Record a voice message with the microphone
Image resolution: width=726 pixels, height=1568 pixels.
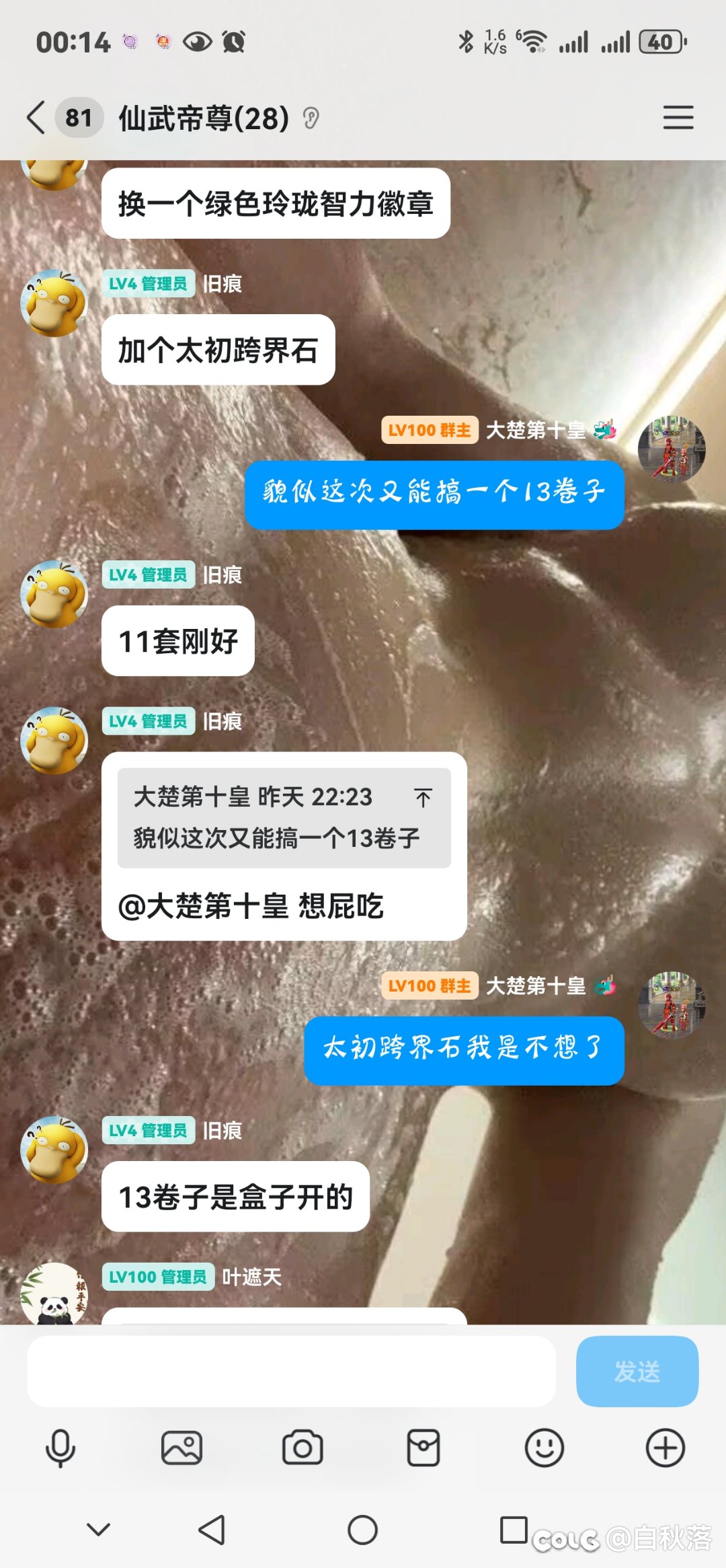click(x=61, y=1448)
